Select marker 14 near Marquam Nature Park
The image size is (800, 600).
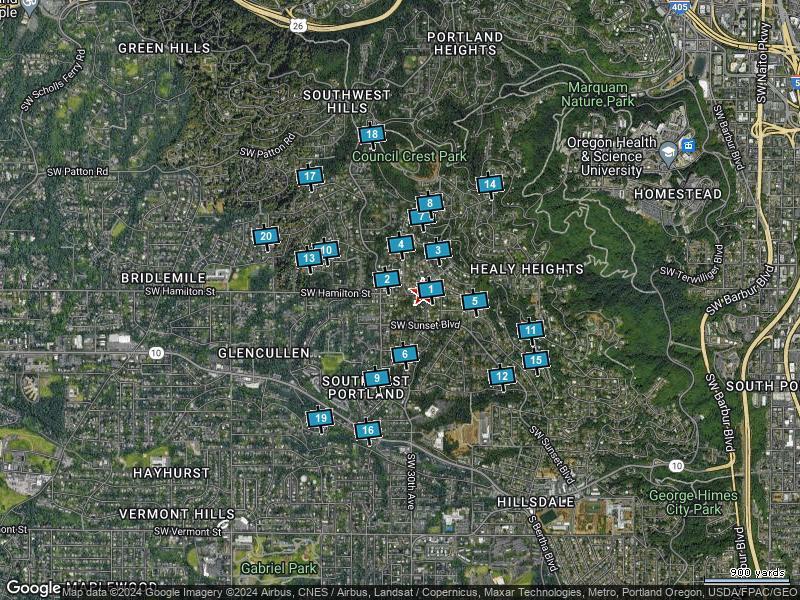pyautogui.click(x=489, y=184)
